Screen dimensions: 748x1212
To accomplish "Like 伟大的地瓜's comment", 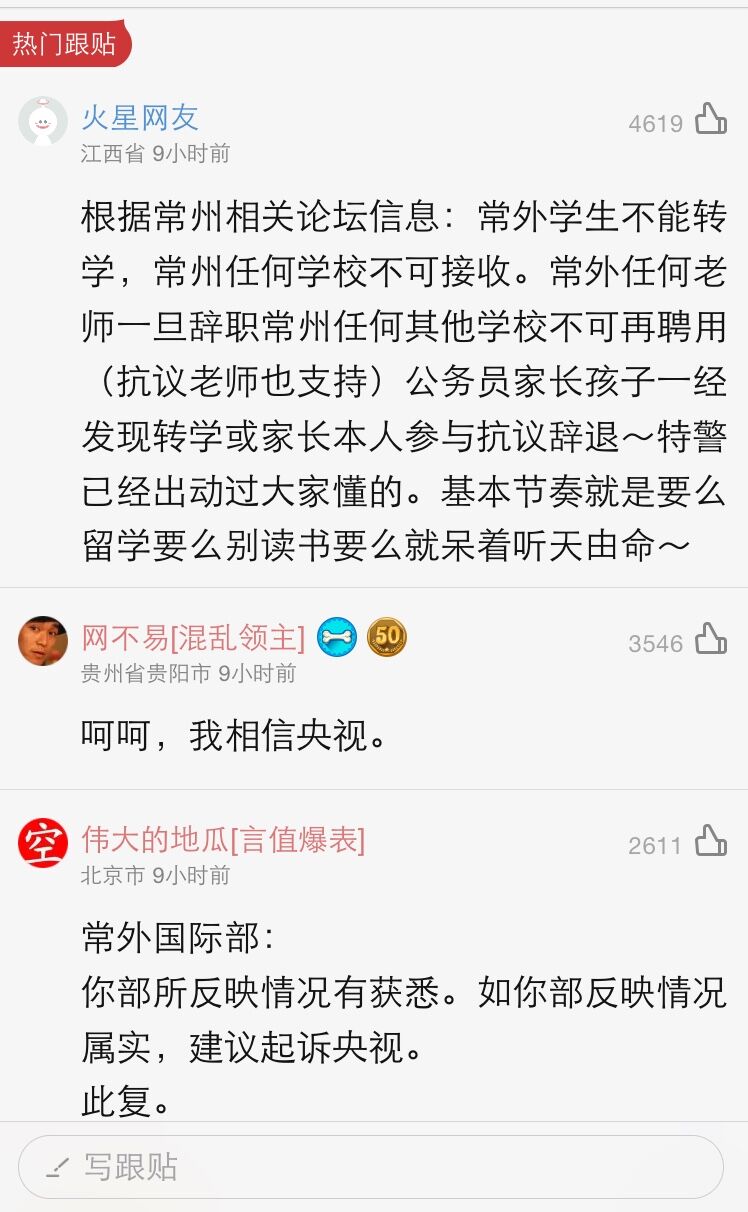I will pos(711,841).
